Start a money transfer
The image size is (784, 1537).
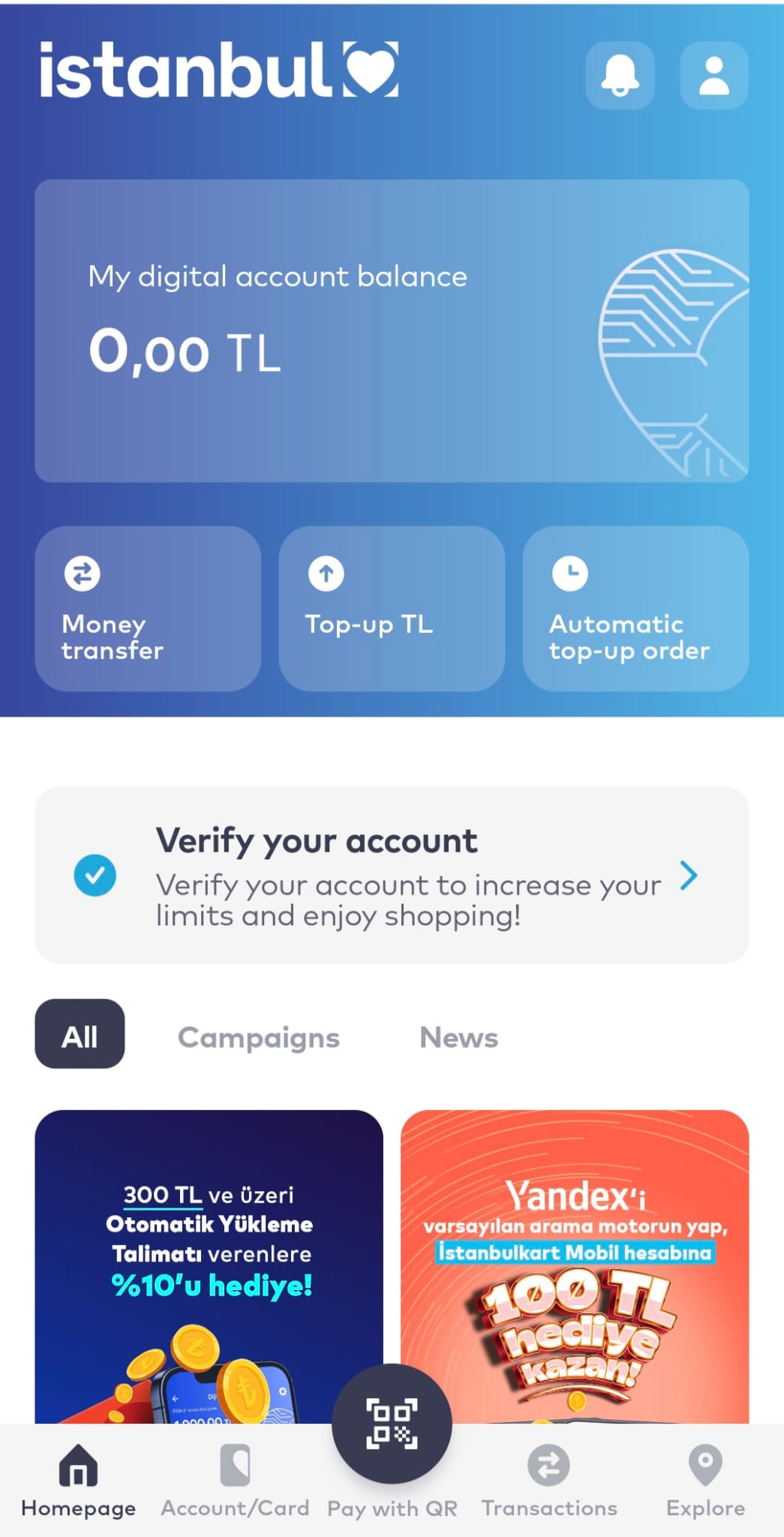[x=148, y=609]
